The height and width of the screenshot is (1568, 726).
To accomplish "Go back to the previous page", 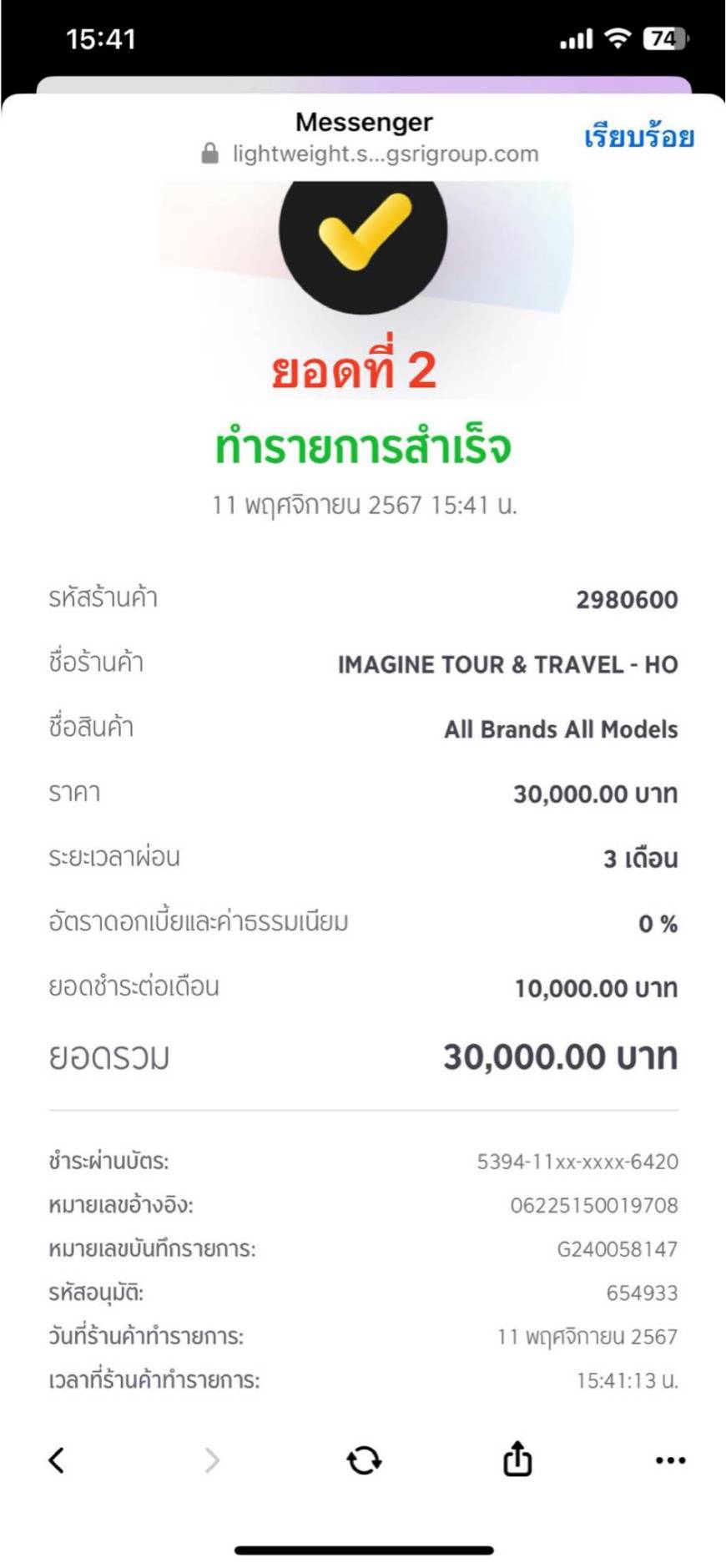I will point(56,1460).
